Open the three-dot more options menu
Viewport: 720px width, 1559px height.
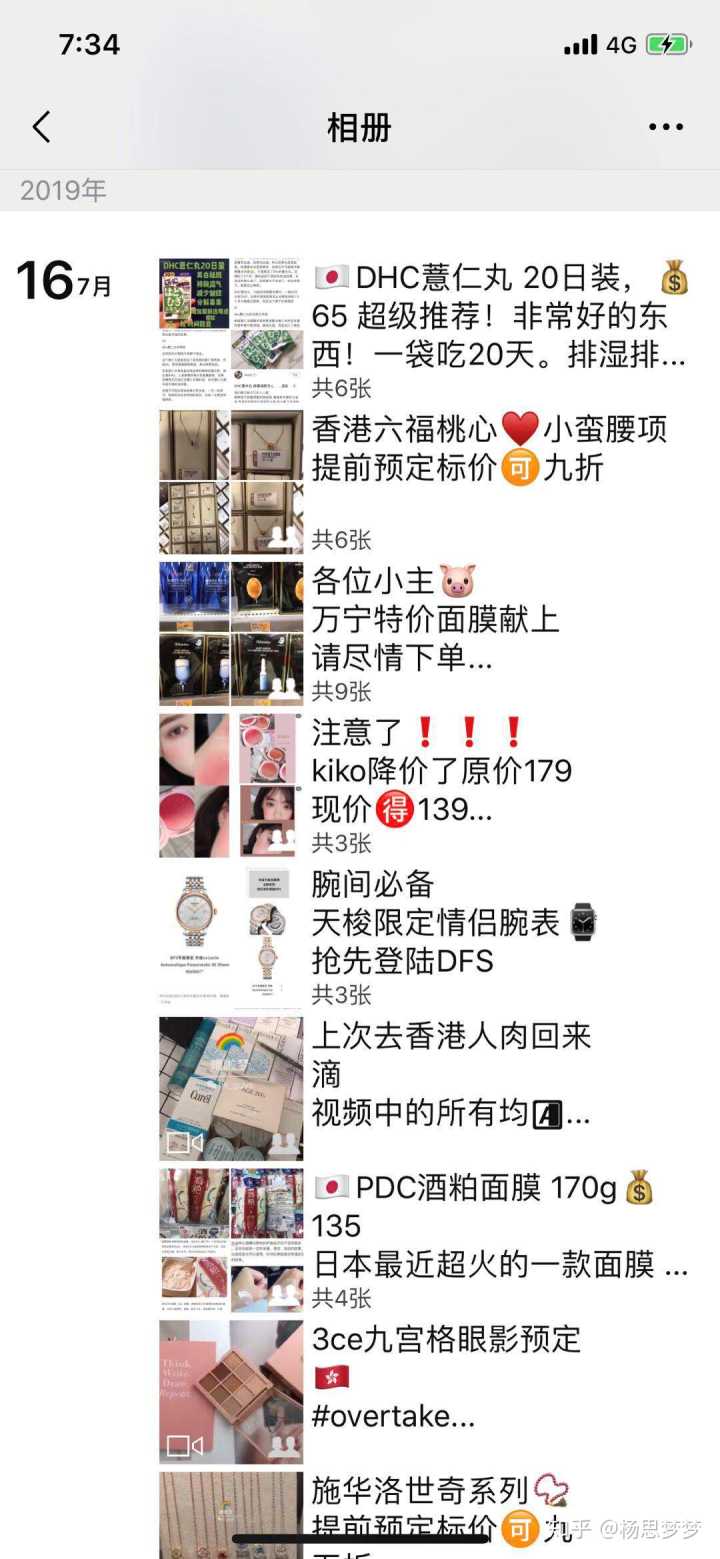click(666, 127)
